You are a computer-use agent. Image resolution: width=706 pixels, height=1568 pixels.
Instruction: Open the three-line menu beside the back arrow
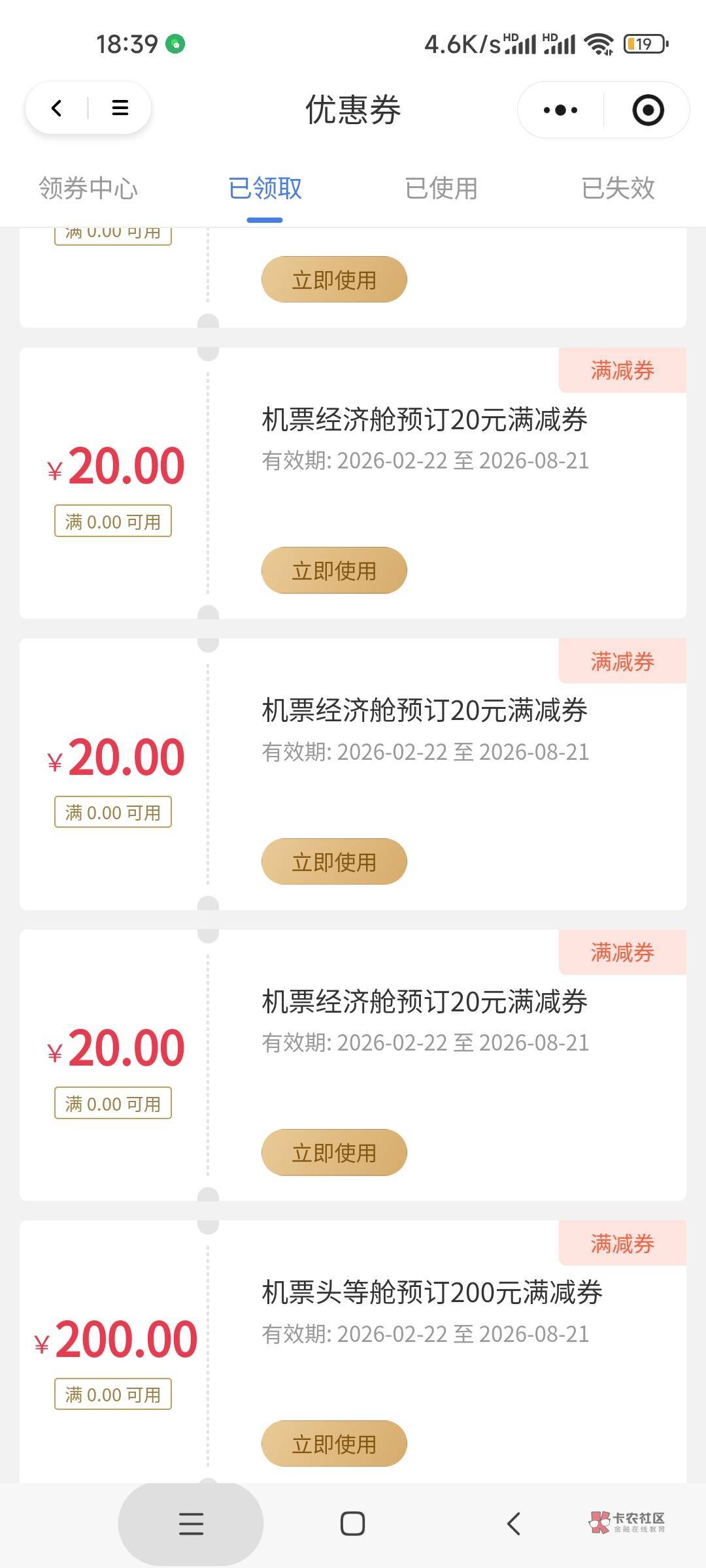tap(120, 108)
